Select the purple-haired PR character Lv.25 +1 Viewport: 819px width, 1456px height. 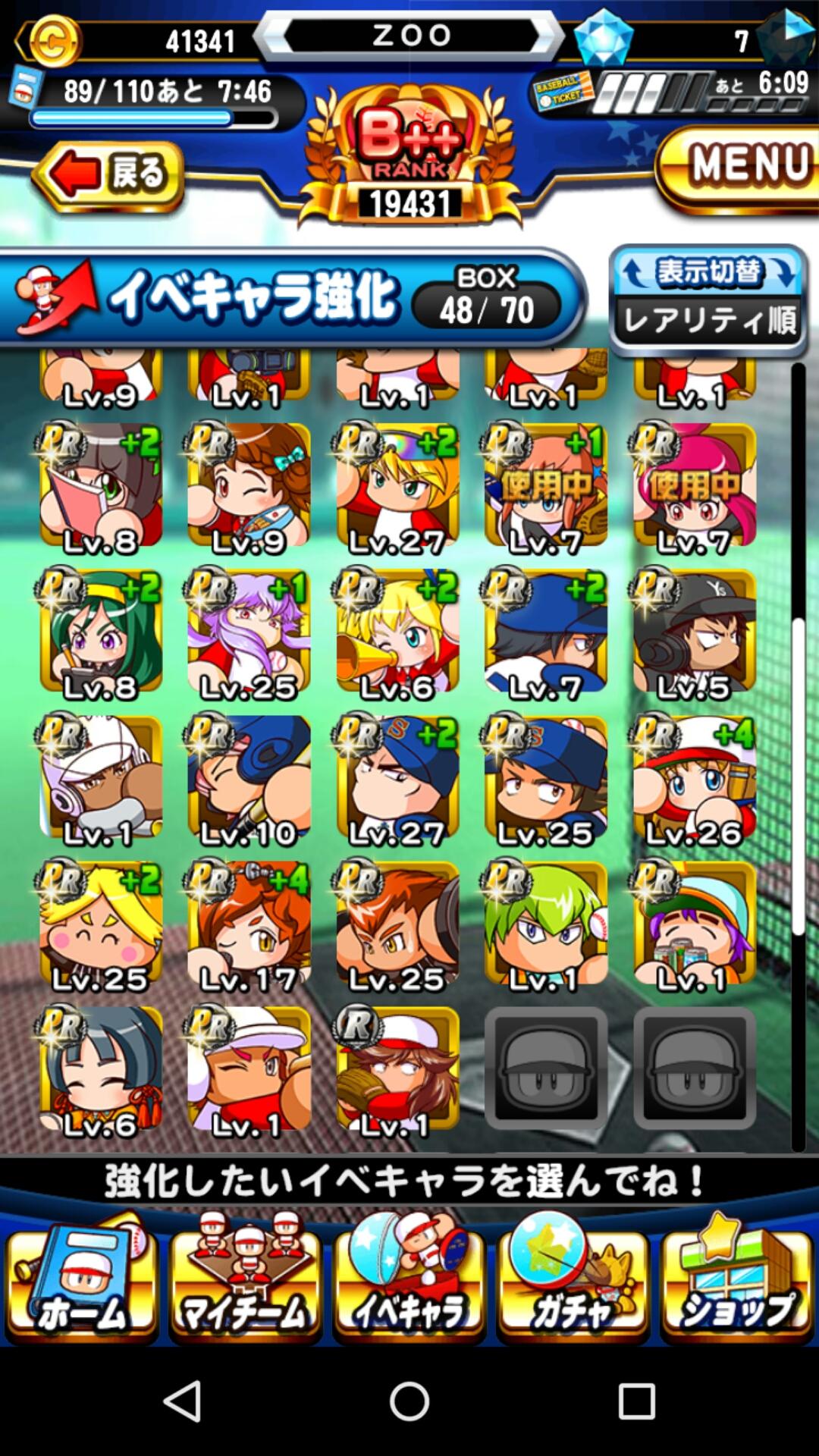[x=249, y=633]
